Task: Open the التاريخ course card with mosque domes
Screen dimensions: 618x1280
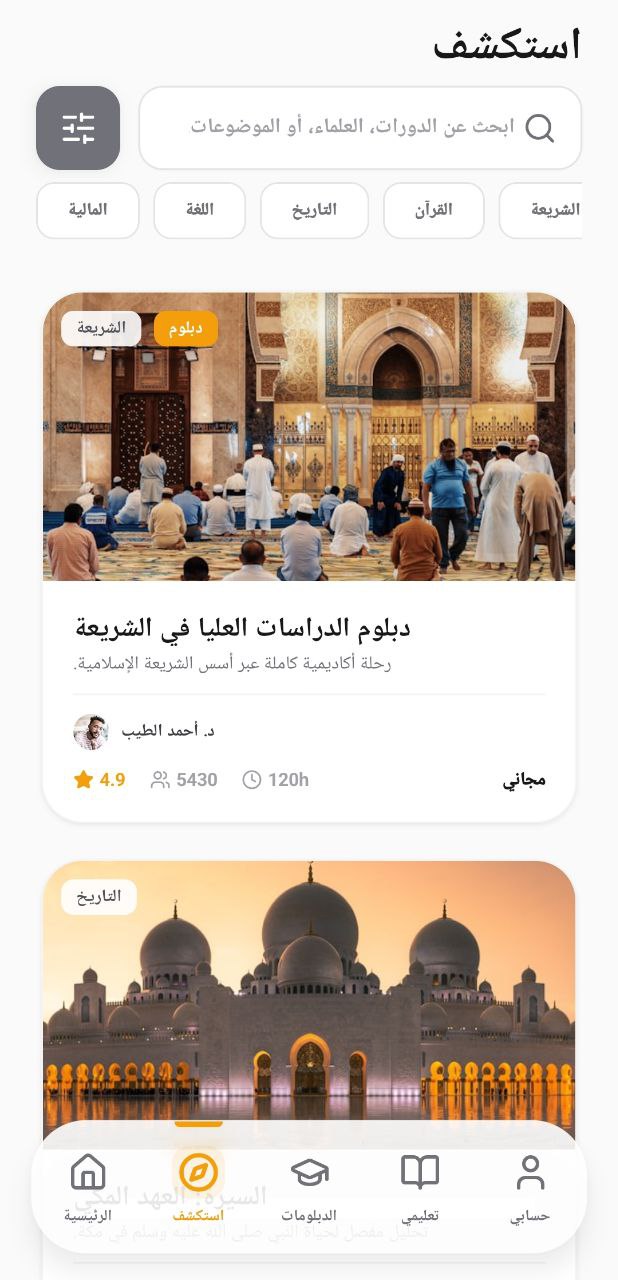Action: [309, 1000]
